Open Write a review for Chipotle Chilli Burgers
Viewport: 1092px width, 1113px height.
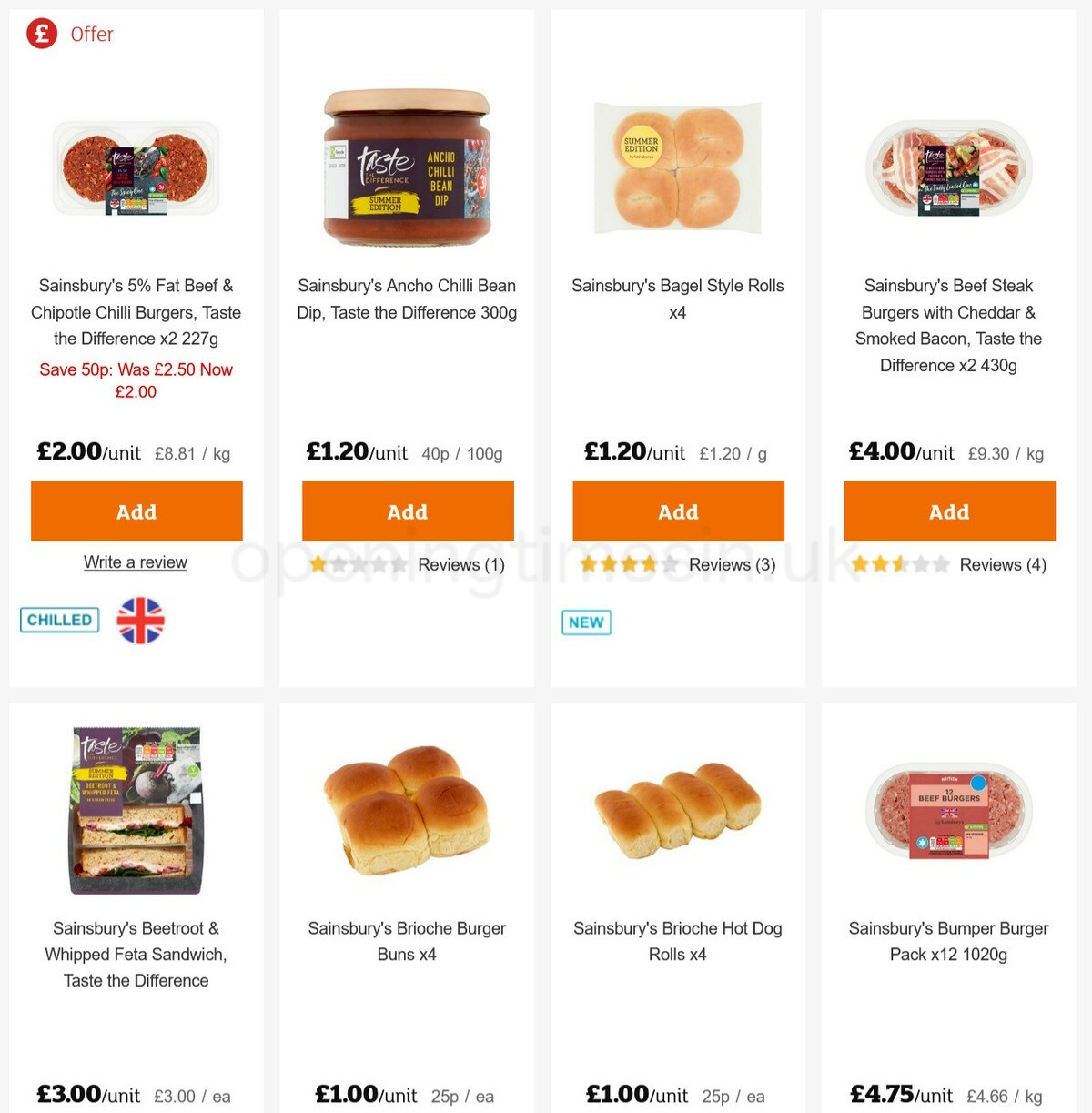(x=136, y=562)
